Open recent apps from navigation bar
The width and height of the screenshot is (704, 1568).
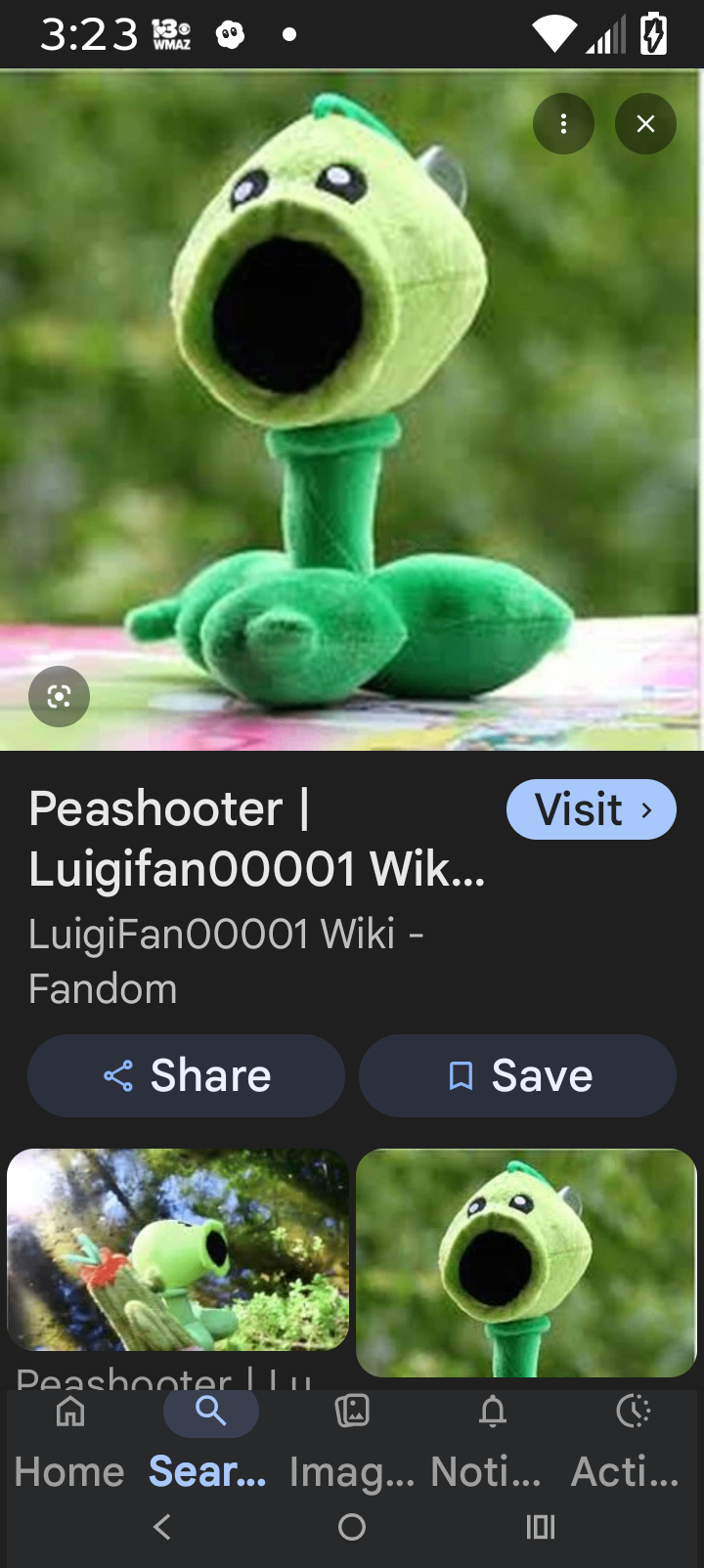(540, 1527)
